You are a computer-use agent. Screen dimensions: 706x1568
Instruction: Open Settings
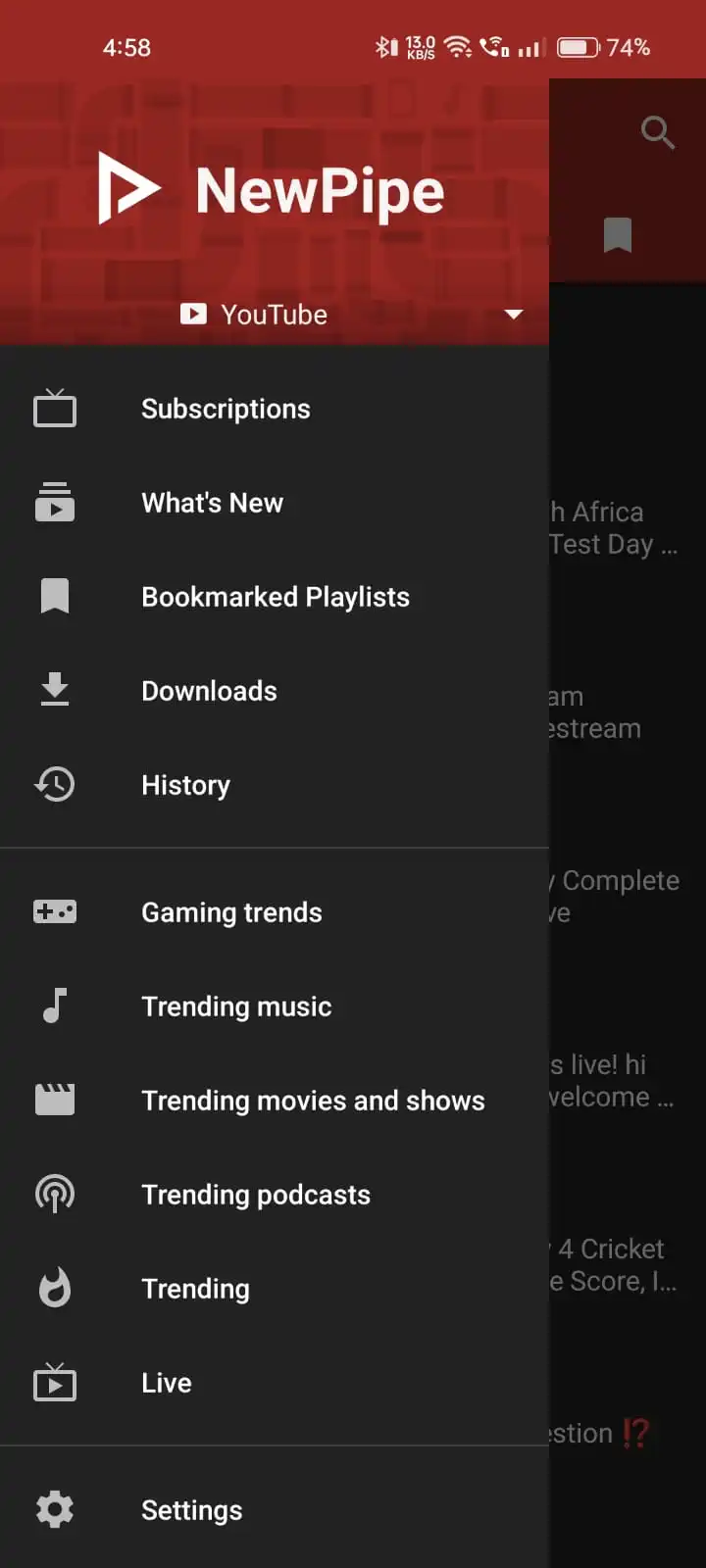[x=191, y=1510]
